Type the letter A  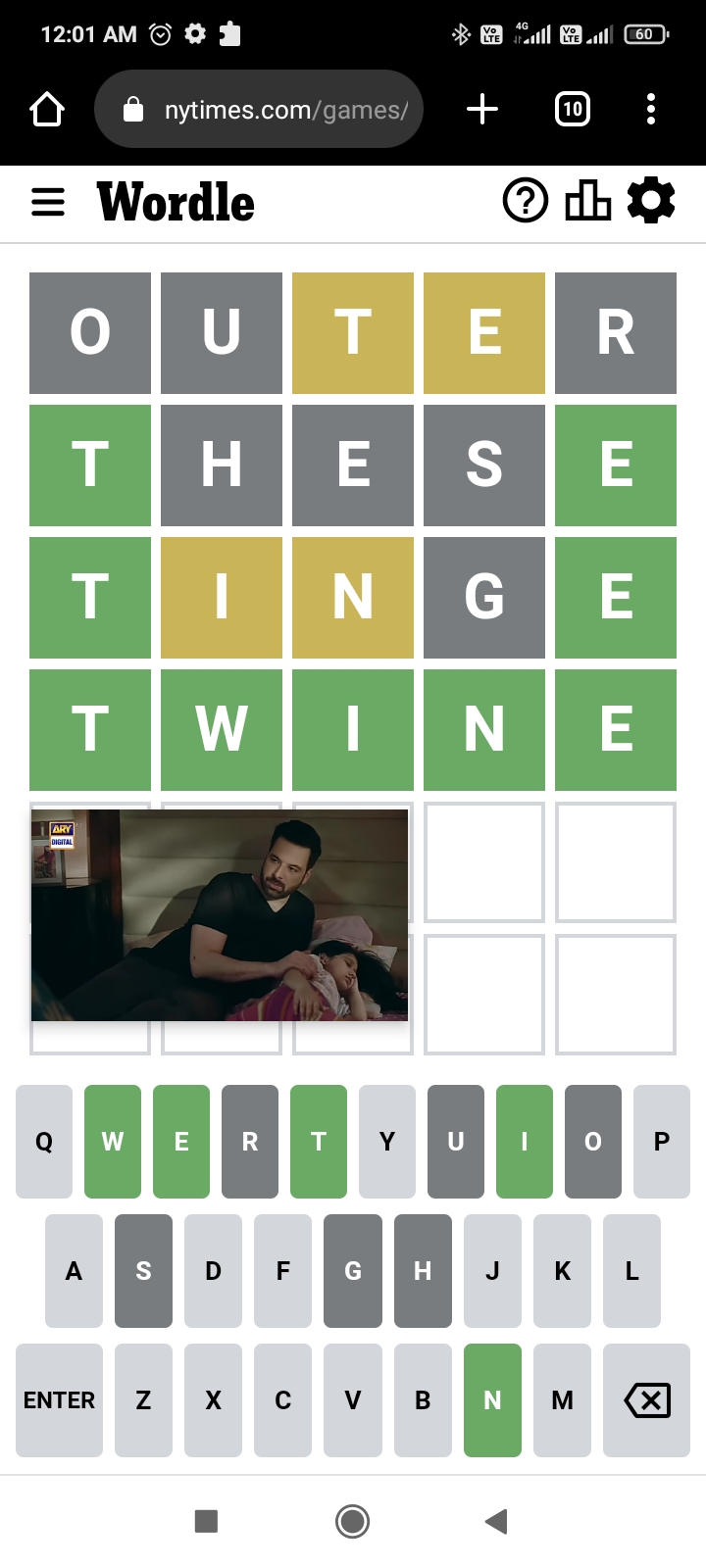[x=74, y=1271]
